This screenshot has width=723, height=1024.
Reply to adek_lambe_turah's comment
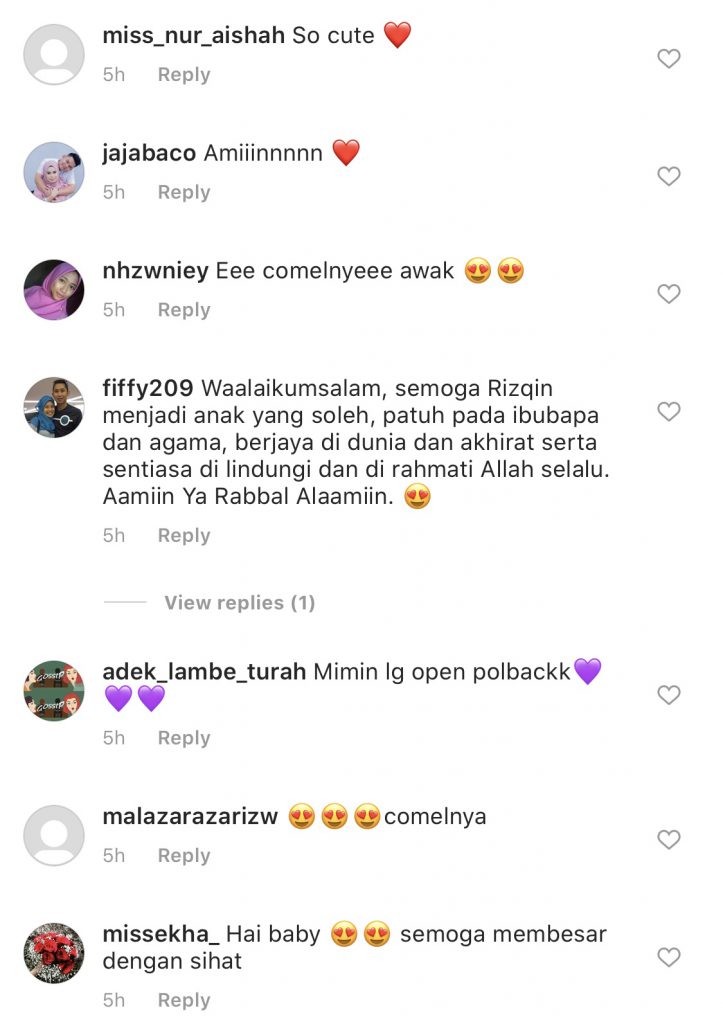[x=184, y=738]
